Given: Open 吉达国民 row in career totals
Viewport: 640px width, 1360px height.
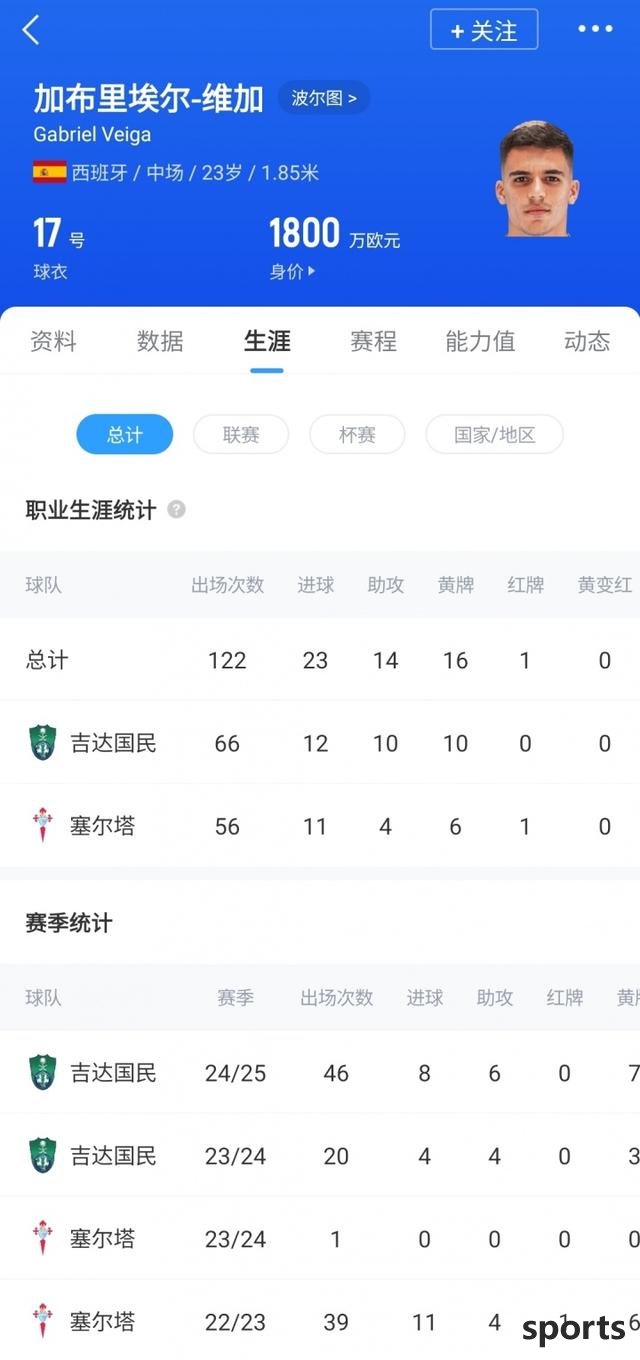Looking at the screenshot, I should tap(320, 743).
